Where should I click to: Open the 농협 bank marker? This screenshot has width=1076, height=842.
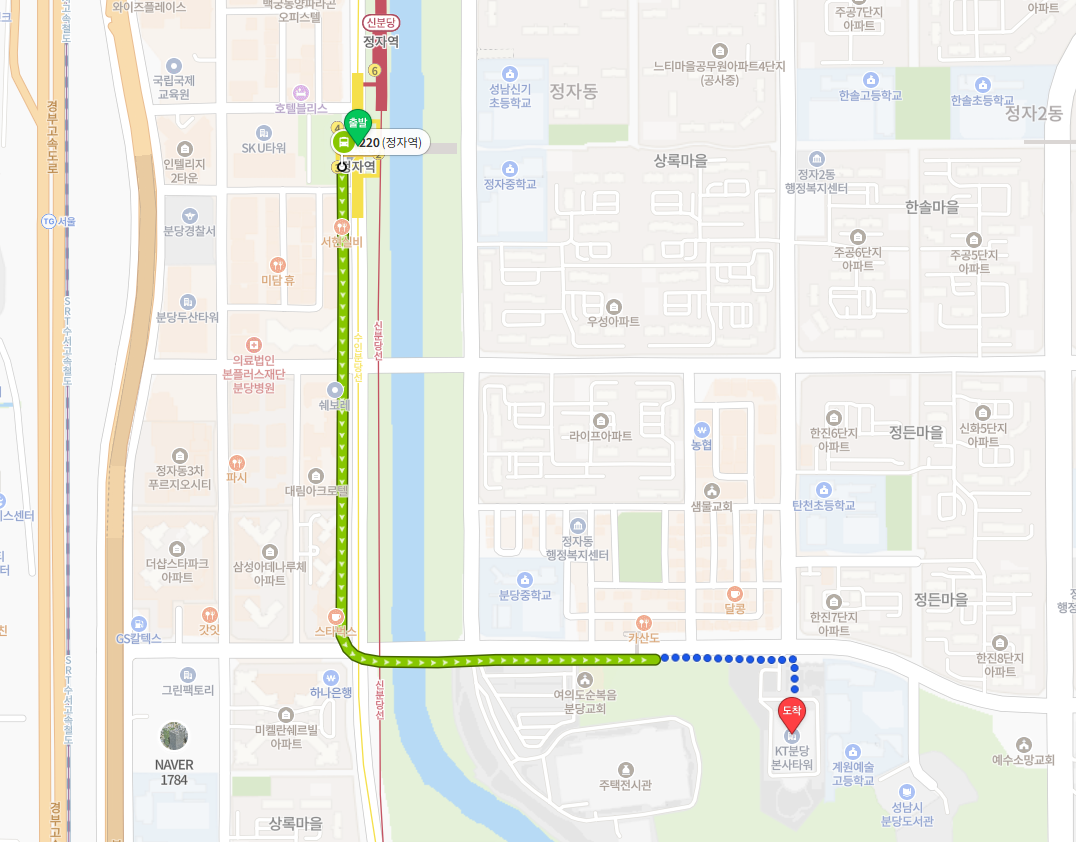pos(702,428)
